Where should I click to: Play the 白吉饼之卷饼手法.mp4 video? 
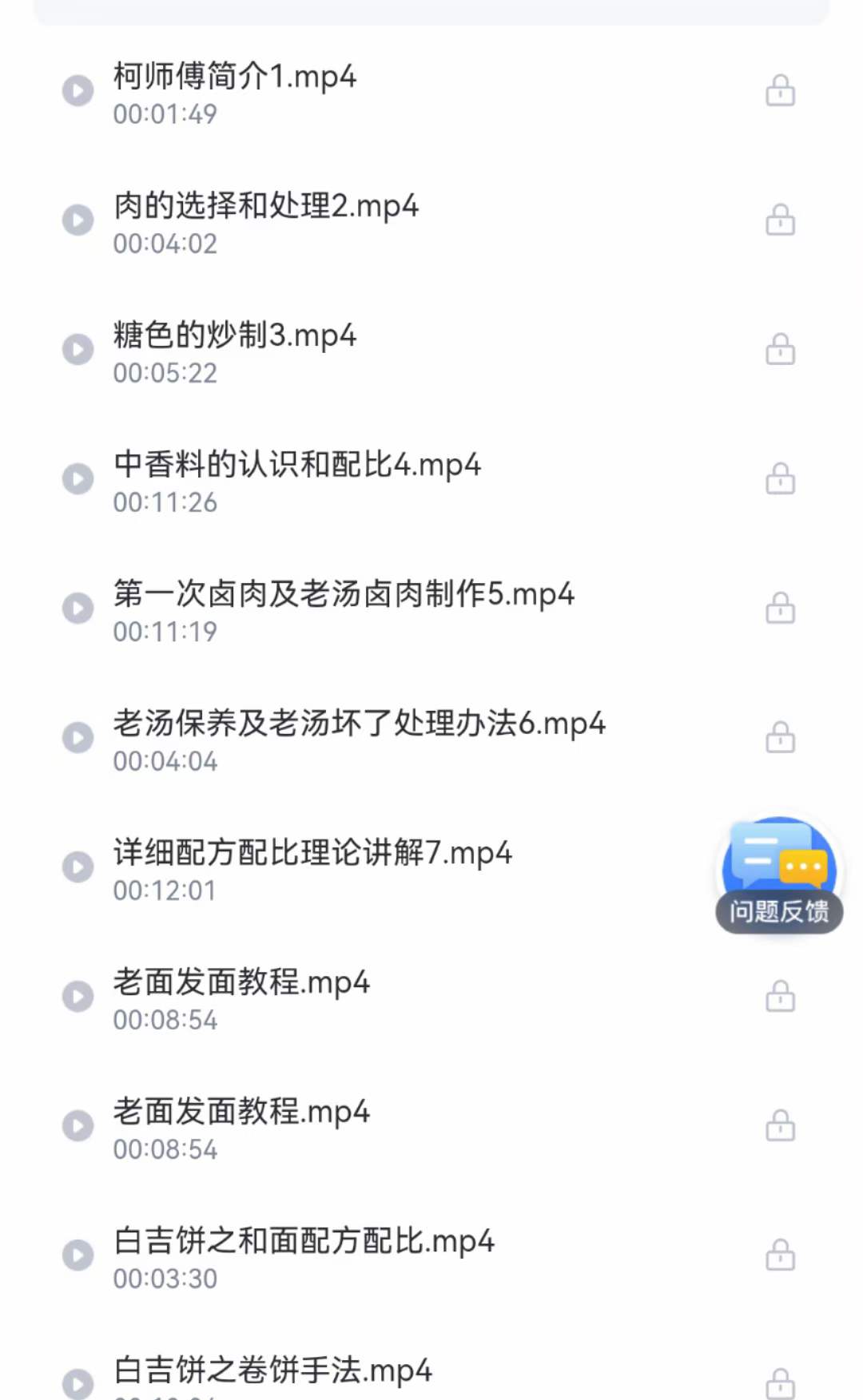(x=78, y=1382)
